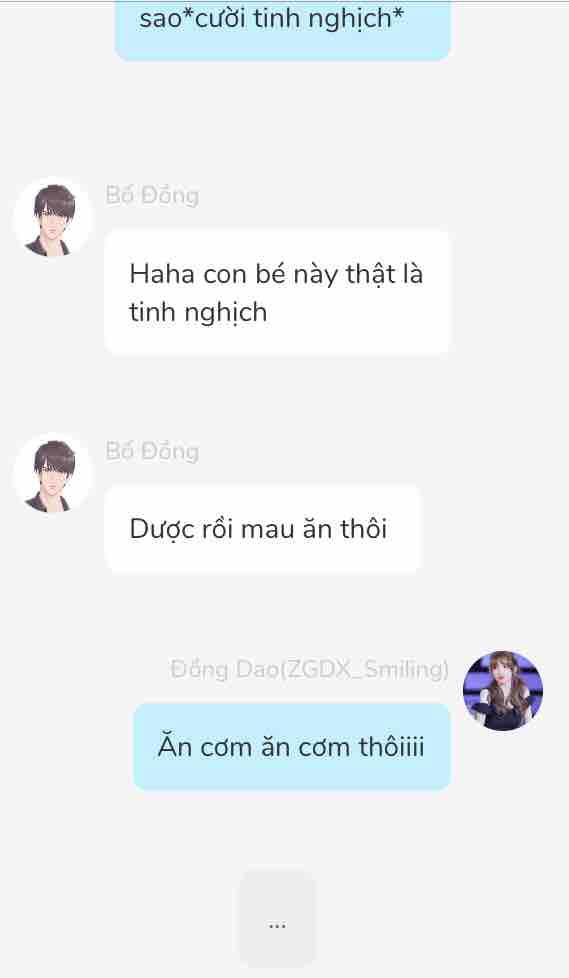This screenshot has height=978, width=569.
Task: Open Bố Đồng's avatar beside the Haha message
Action: coord(52,218)
